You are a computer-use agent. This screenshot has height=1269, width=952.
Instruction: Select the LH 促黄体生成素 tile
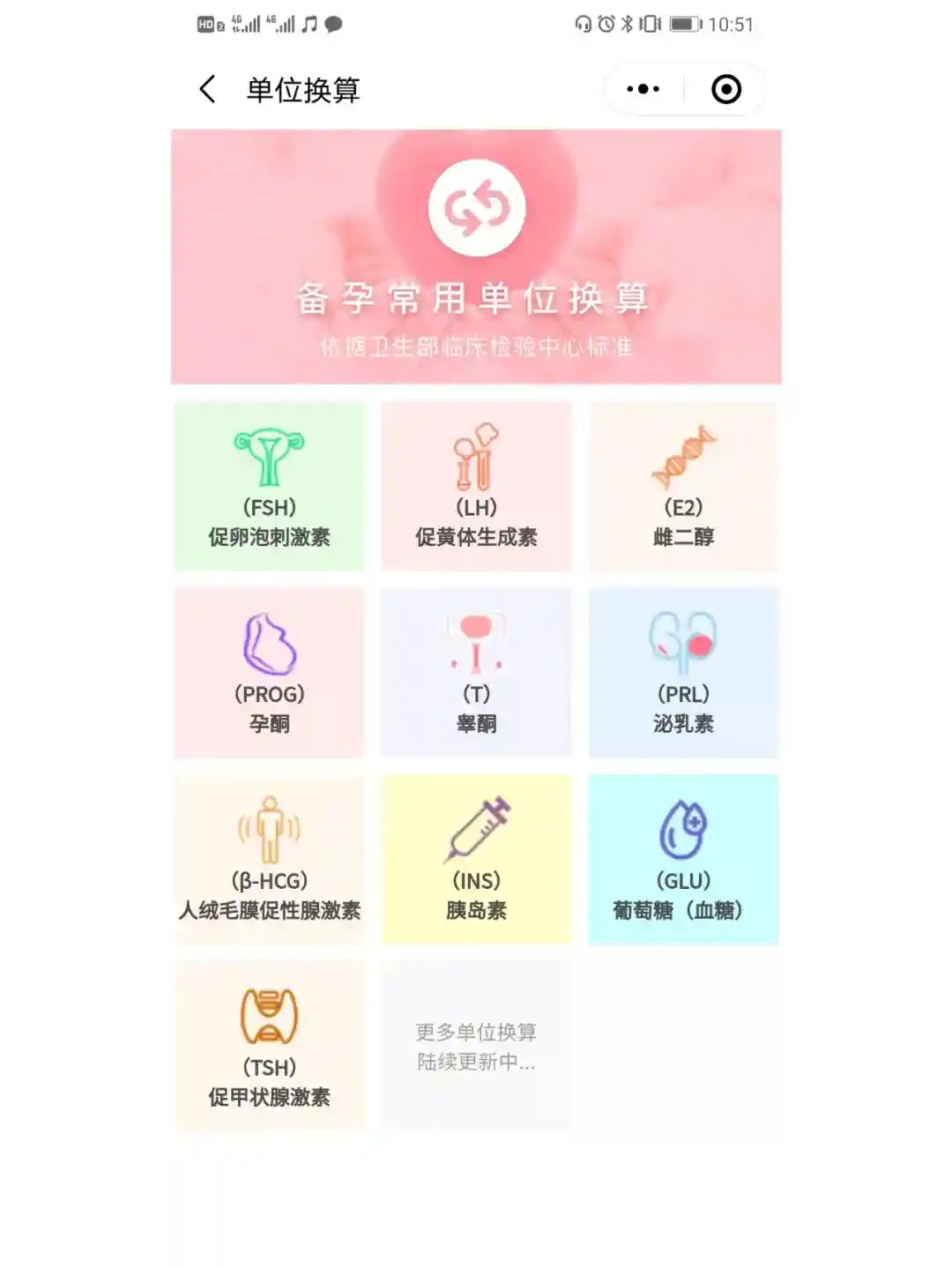pyautogui.click(x=476, y=487)
